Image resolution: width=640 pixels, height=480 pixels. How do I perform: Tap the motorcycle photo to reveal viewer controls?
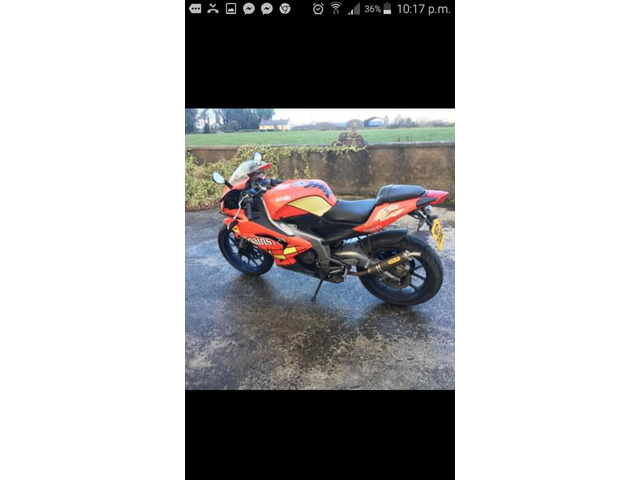pyautogui.click(x=320, y=250)
